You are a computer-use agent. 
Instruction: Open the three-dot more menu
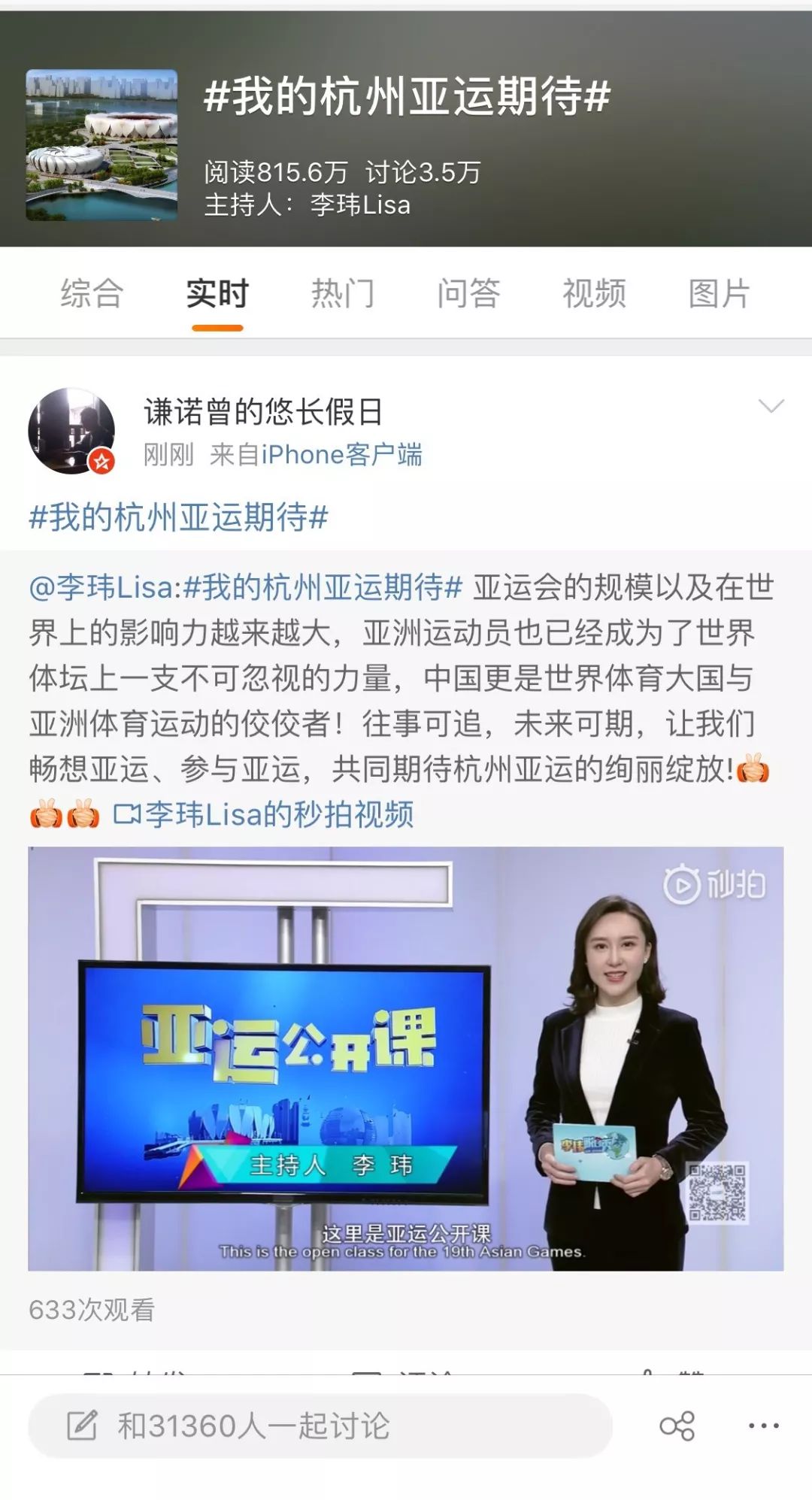click(x=764, y=1426)
